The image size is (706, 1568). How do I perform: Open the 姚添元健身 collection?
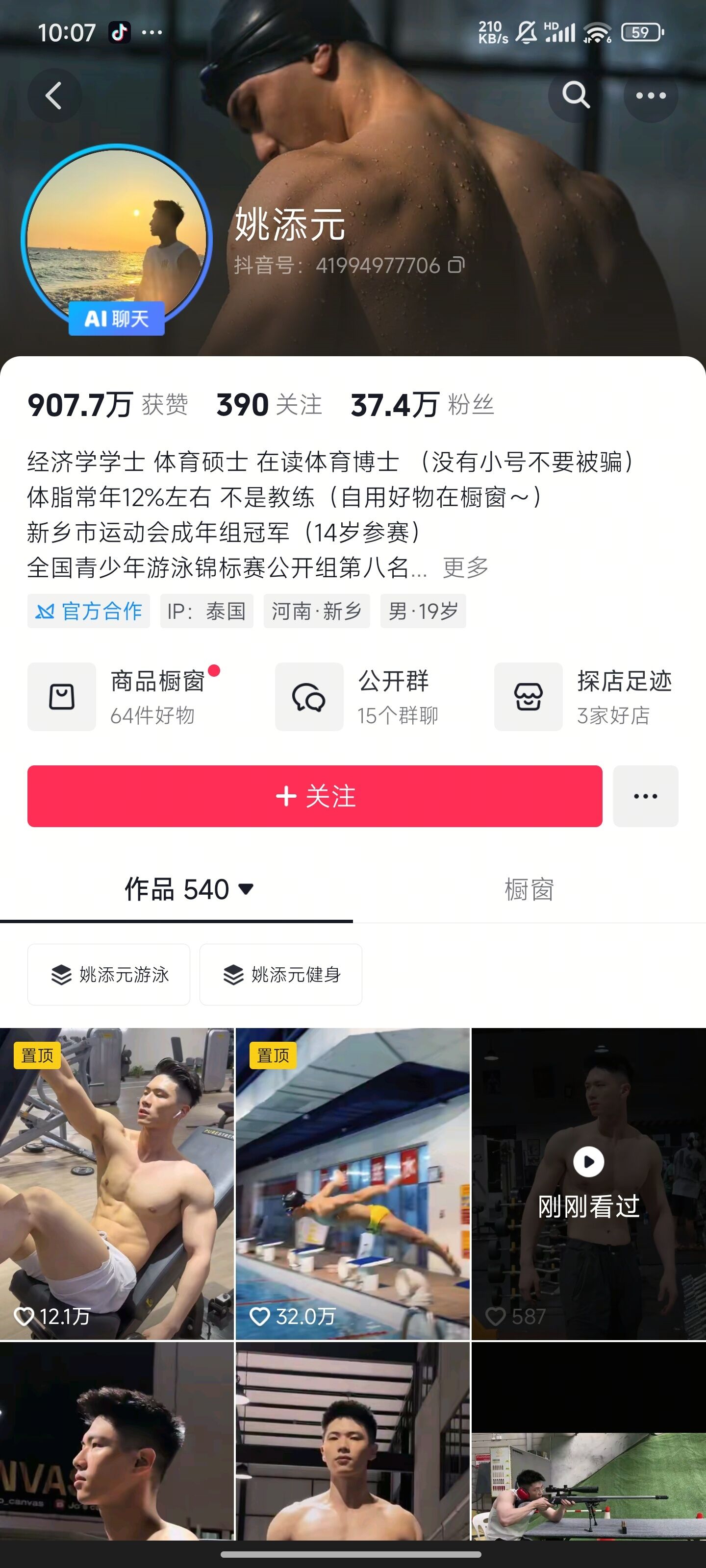(x=281, y=975)
